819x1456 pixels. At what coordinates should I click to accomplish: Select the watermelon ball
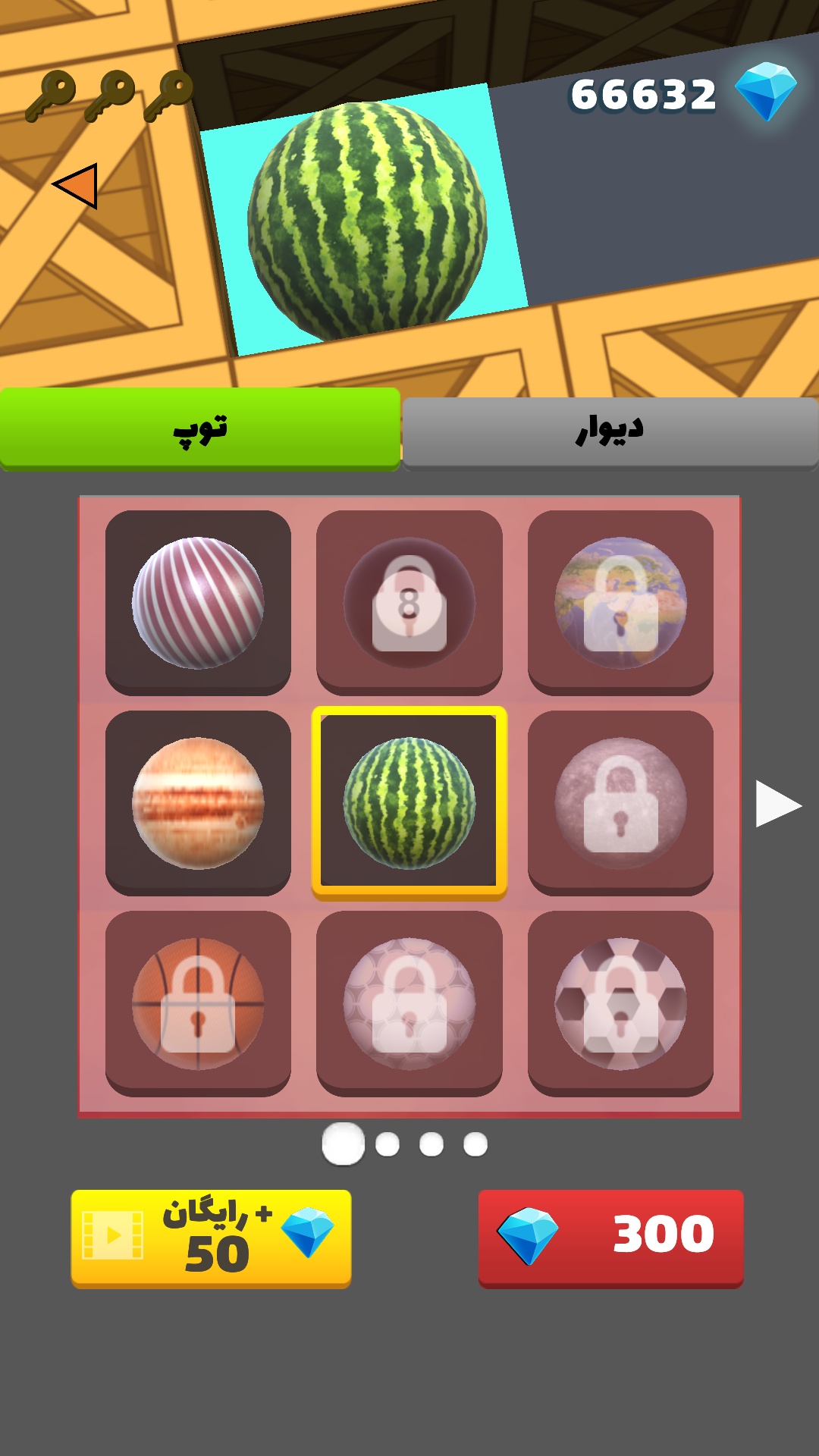409,803
